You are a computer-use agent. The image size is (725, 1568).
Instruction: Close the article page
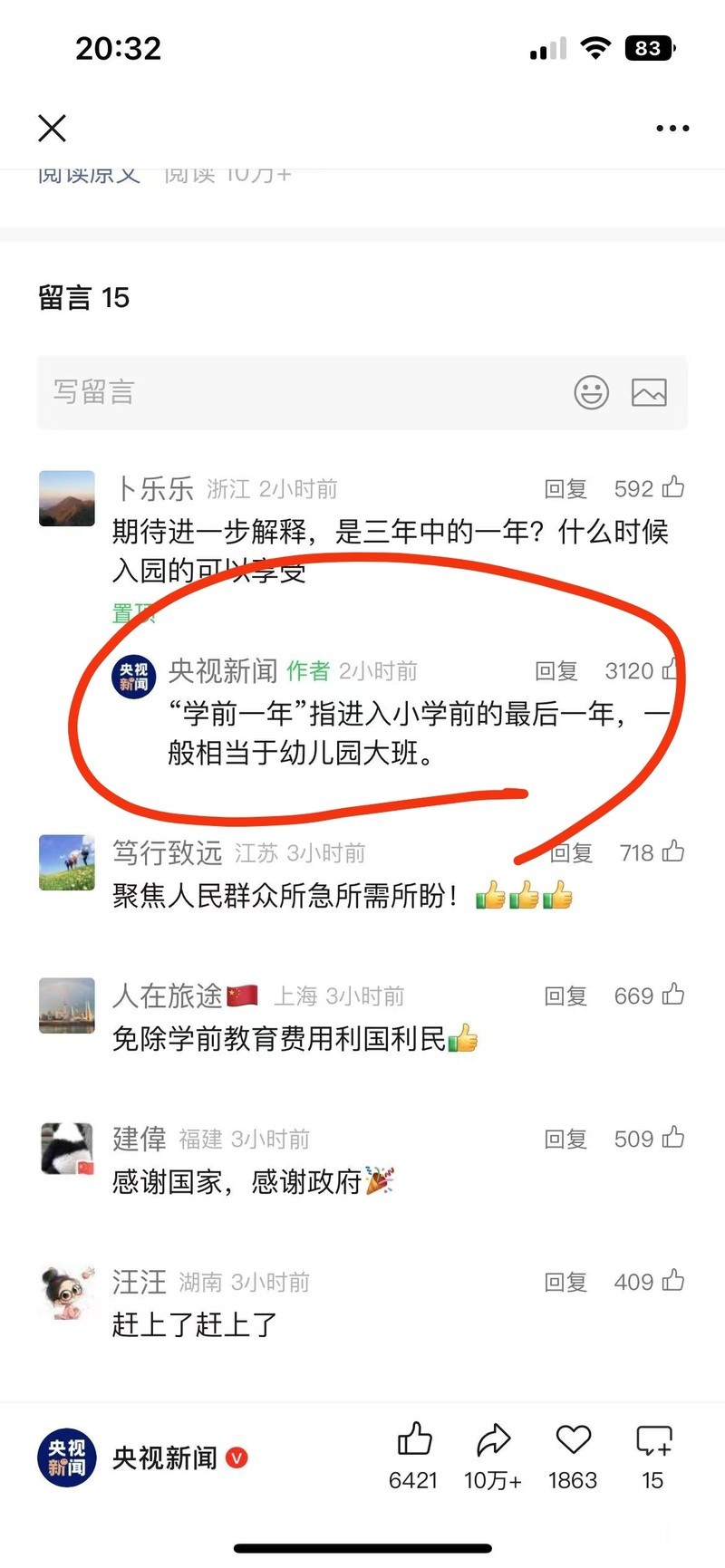coord(53,129)
